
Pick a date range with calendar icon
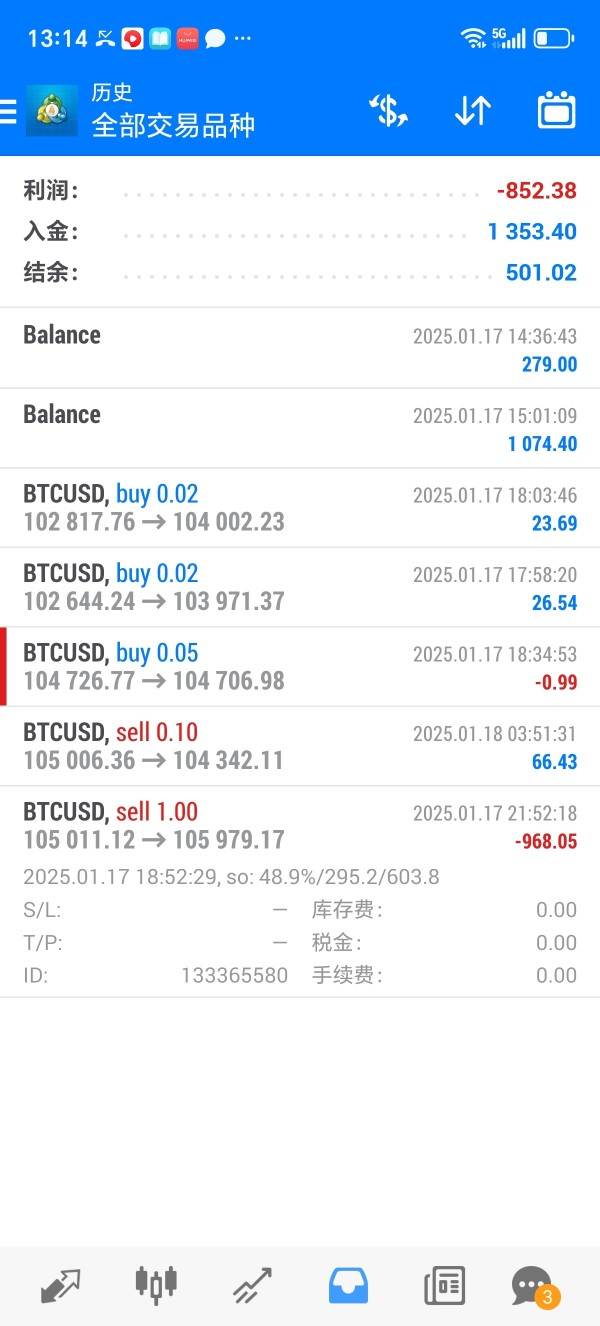point(556,111)
